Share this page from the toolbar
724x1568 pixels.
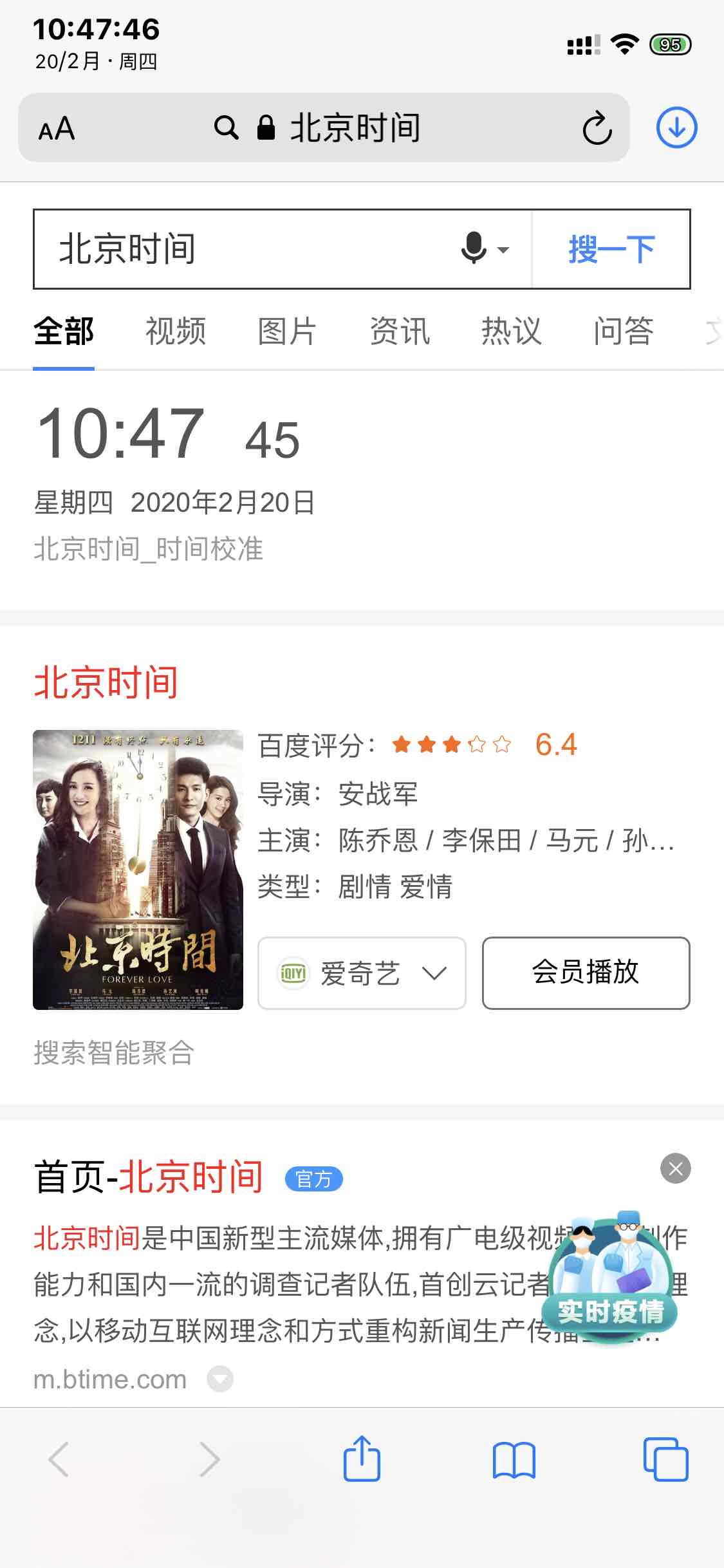[x=362, y=1459]
